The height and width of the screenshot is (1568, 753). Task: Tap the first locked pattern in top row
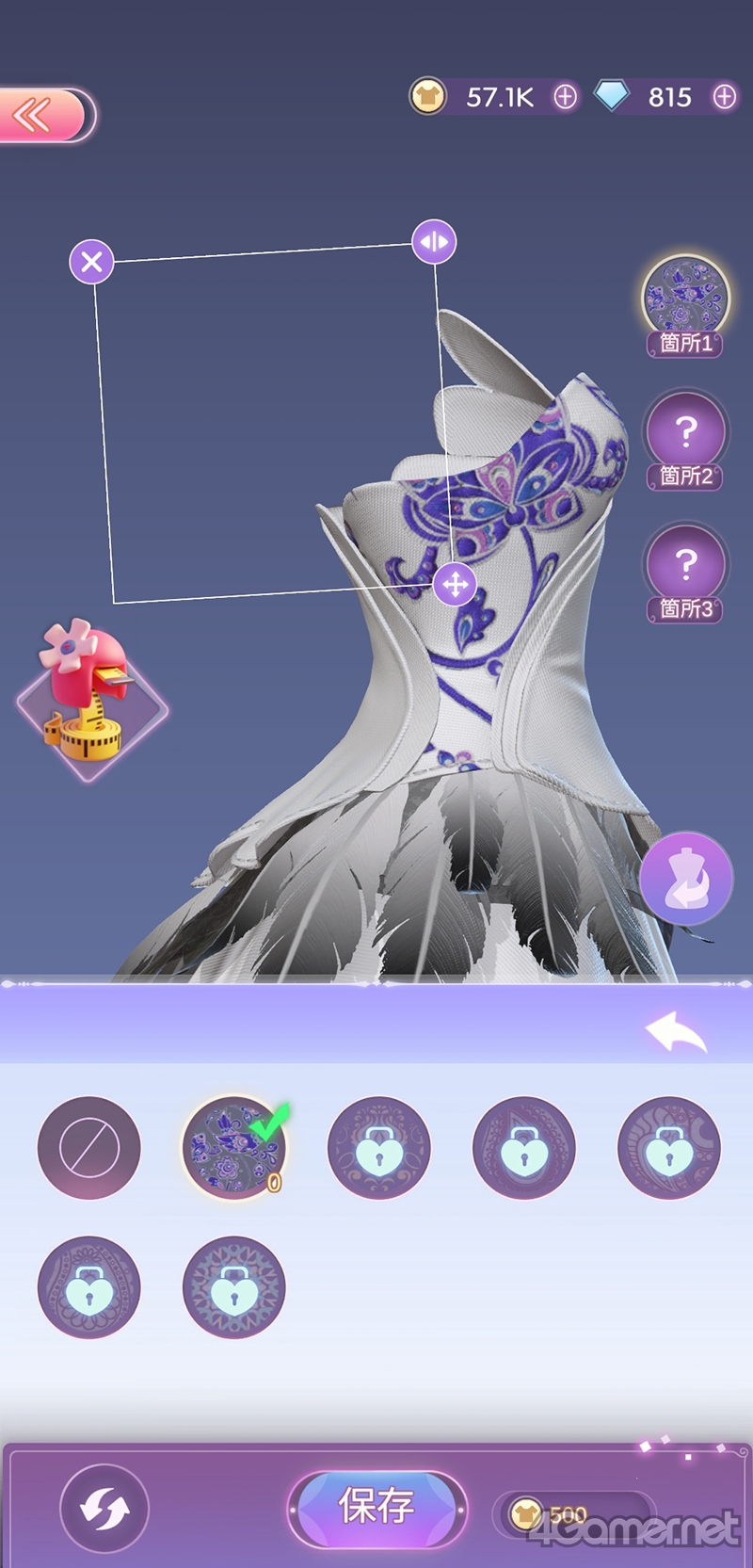(378, 1147)
